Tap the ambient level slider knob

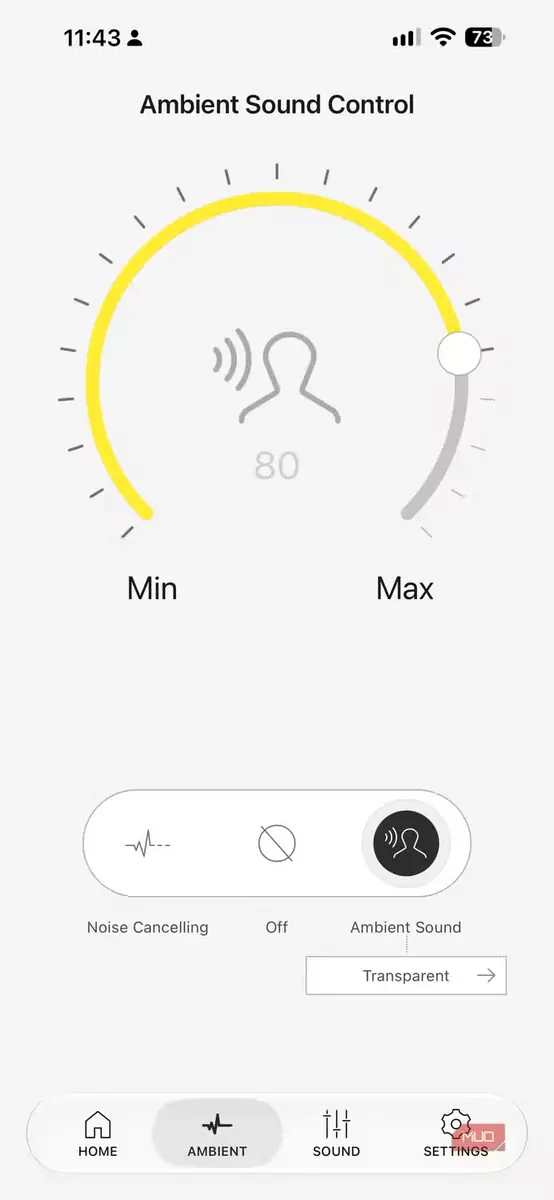pos(459,354)
